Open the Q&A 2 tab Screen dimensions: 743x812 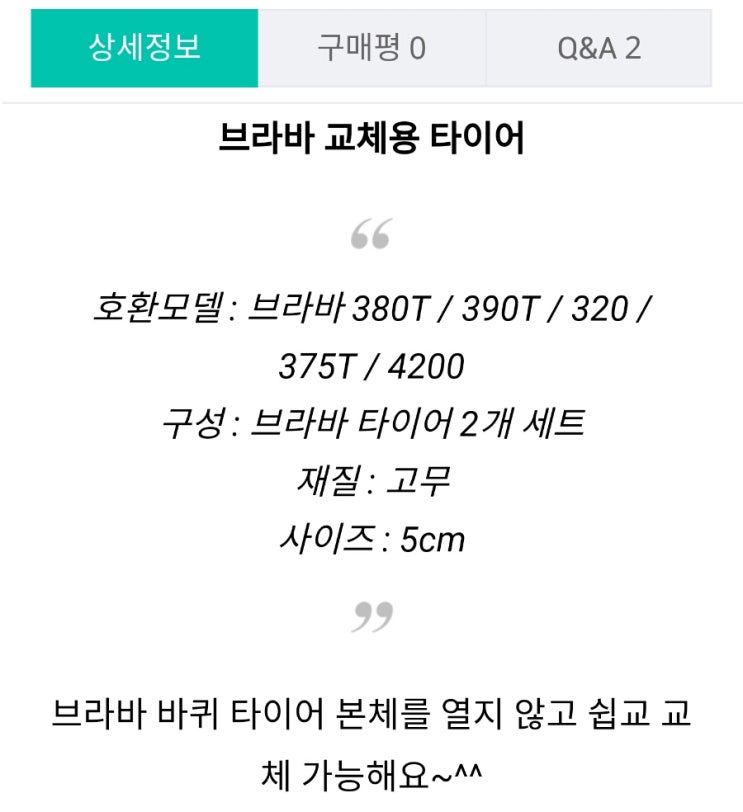pos(599,48)
